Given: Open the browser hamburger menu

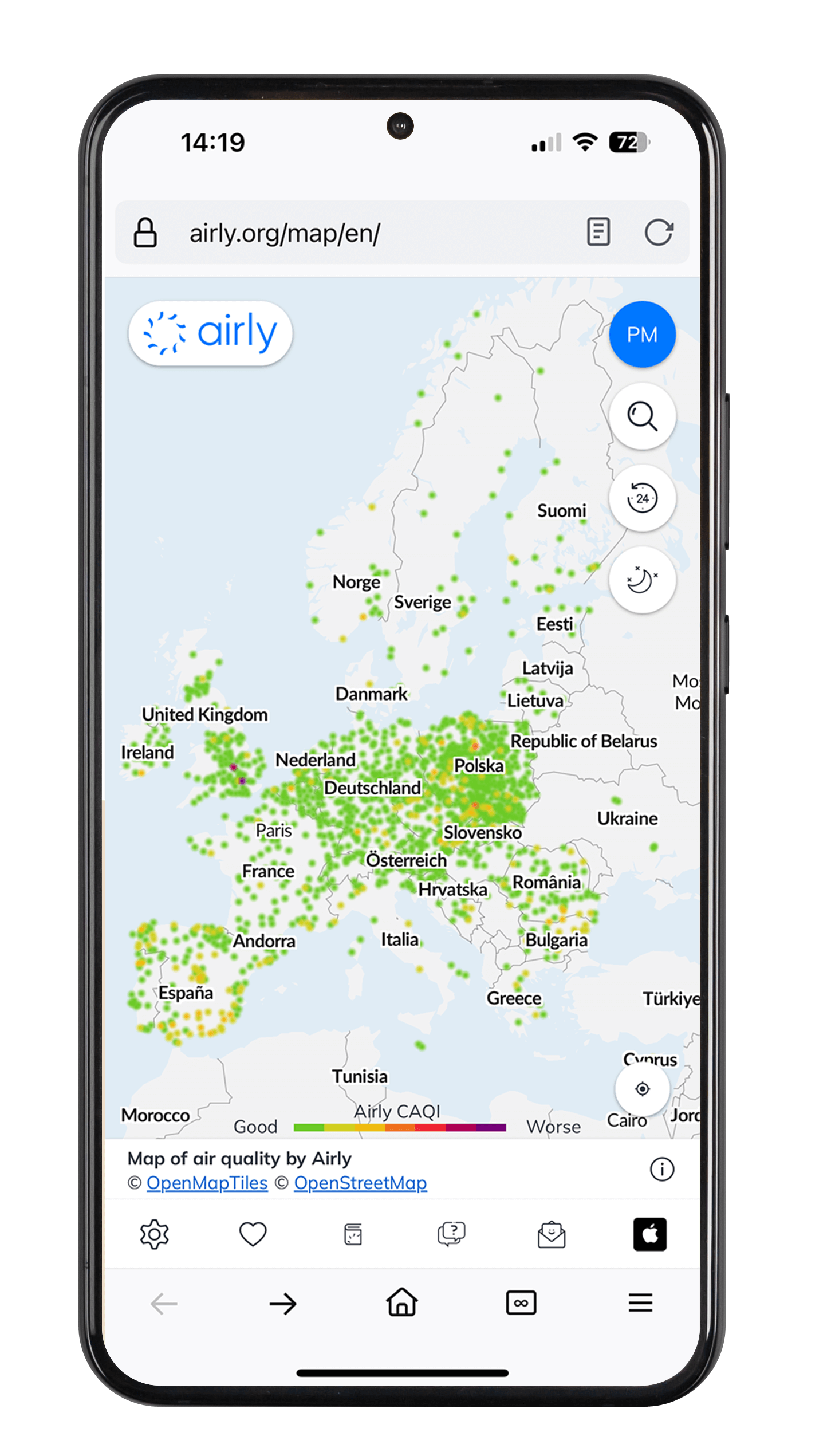Looking at the screenshot, I should pos(640,1303).
